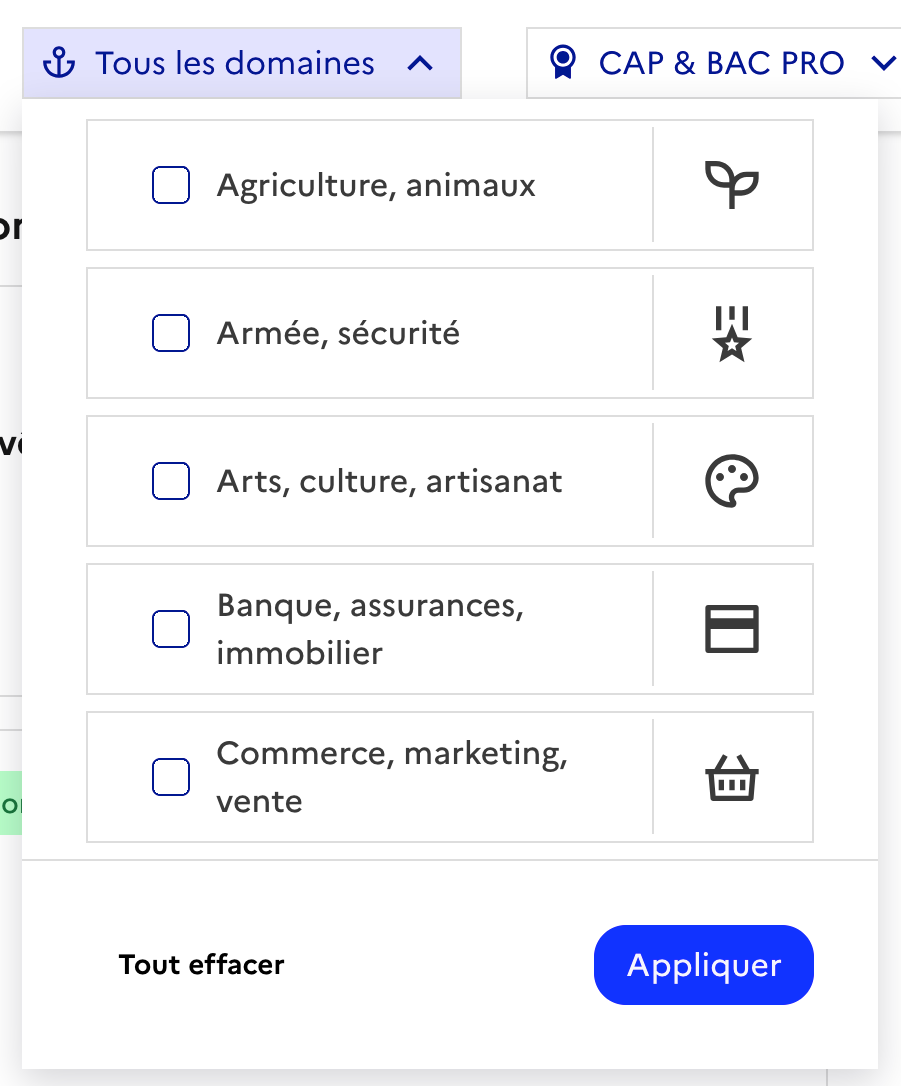
Task: Collapse the Tous les domaines dropdown
Action: tap(240, 64)
